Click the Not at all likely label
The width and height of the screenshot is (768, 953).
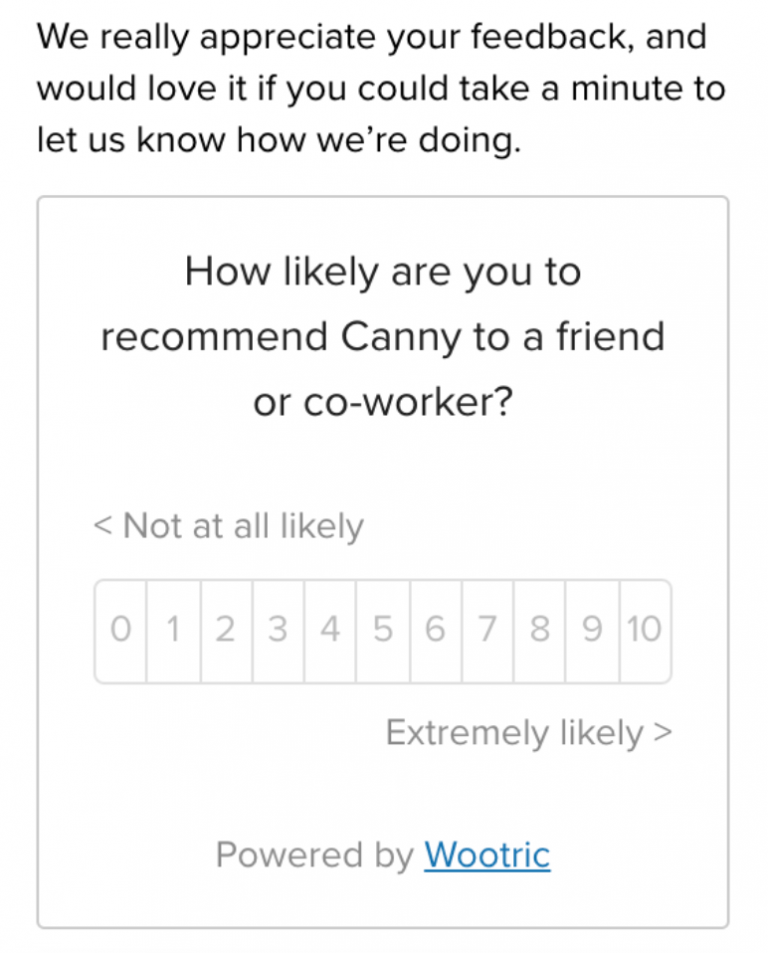click(240, 525)
